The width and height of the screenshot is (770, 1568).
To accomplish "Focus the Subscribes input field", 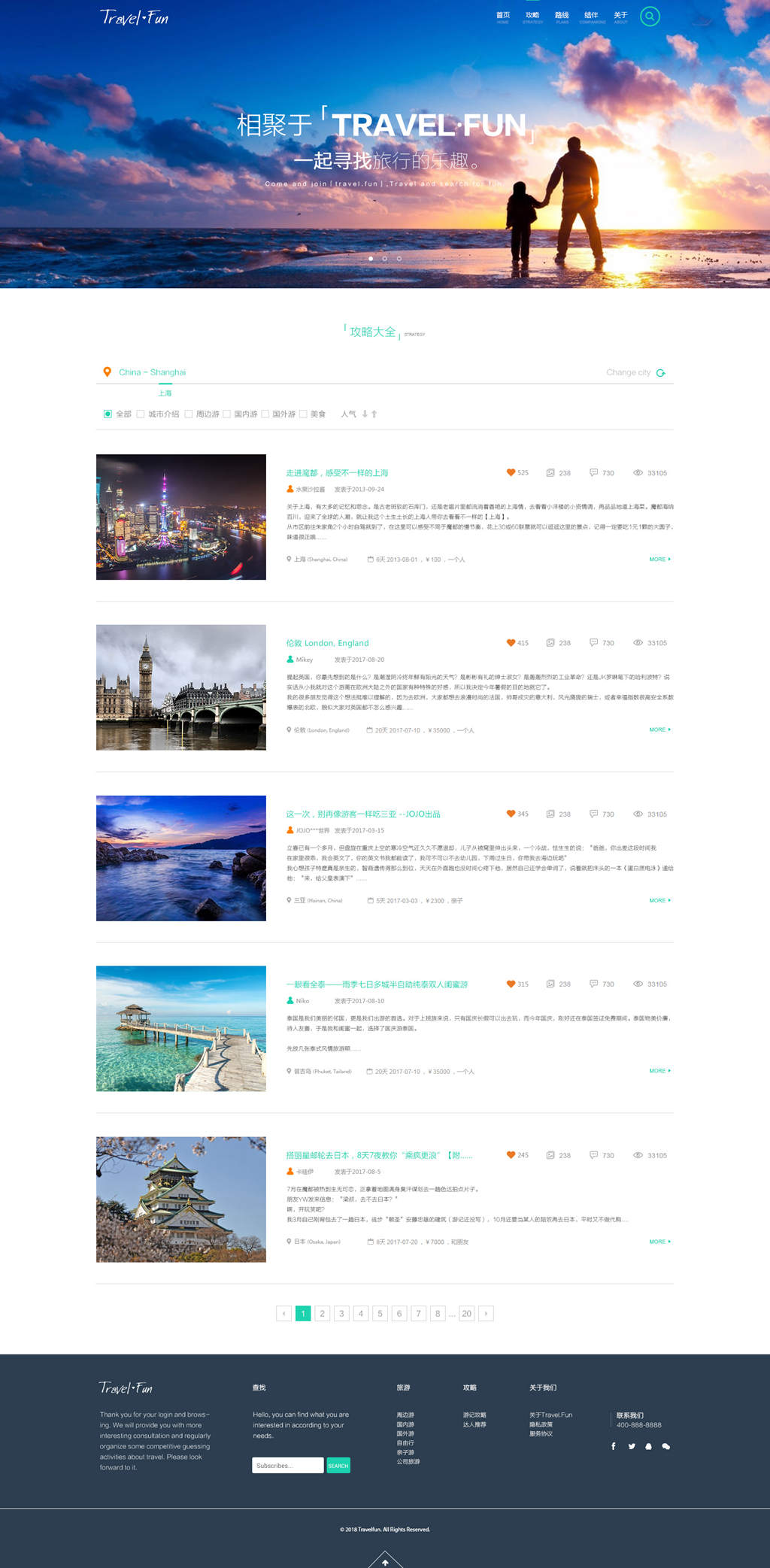I will pyautogui.click(x=287, y=1465).
